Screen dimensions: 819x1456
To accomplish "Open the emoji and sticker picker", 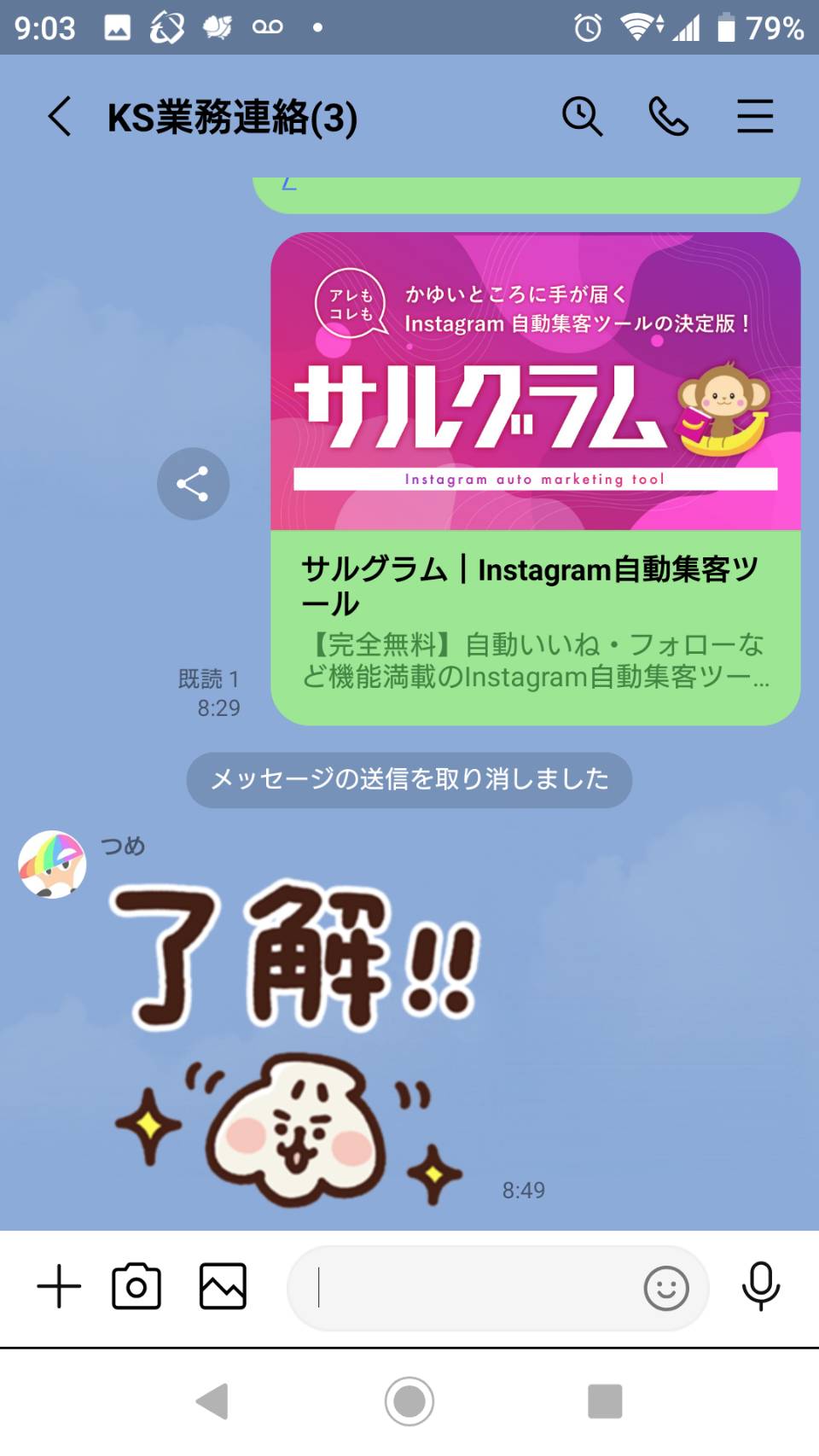I will [666, 1288].
